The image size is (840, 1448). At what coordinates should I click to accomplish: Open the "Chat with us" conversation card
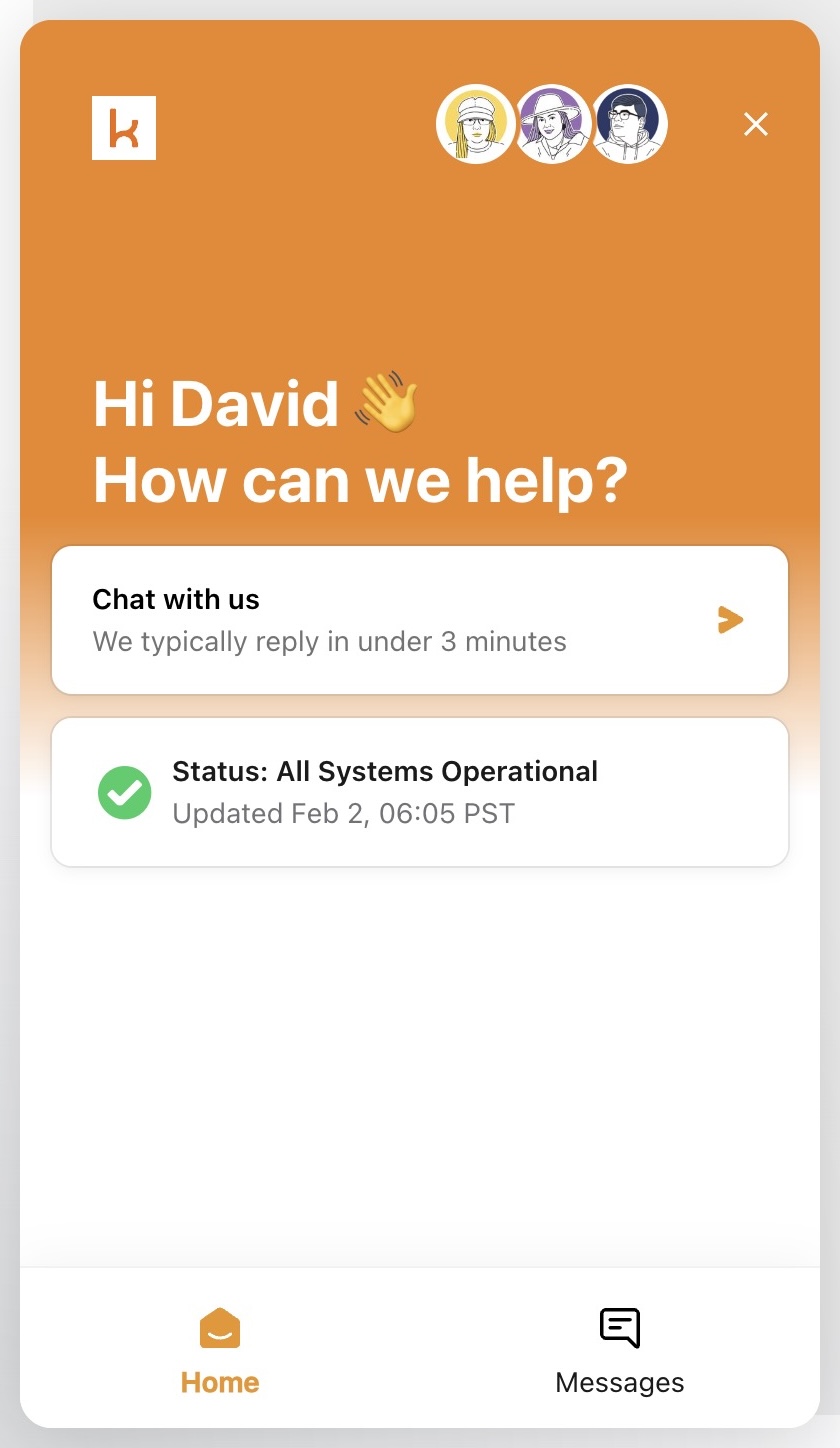click(420, 620)
